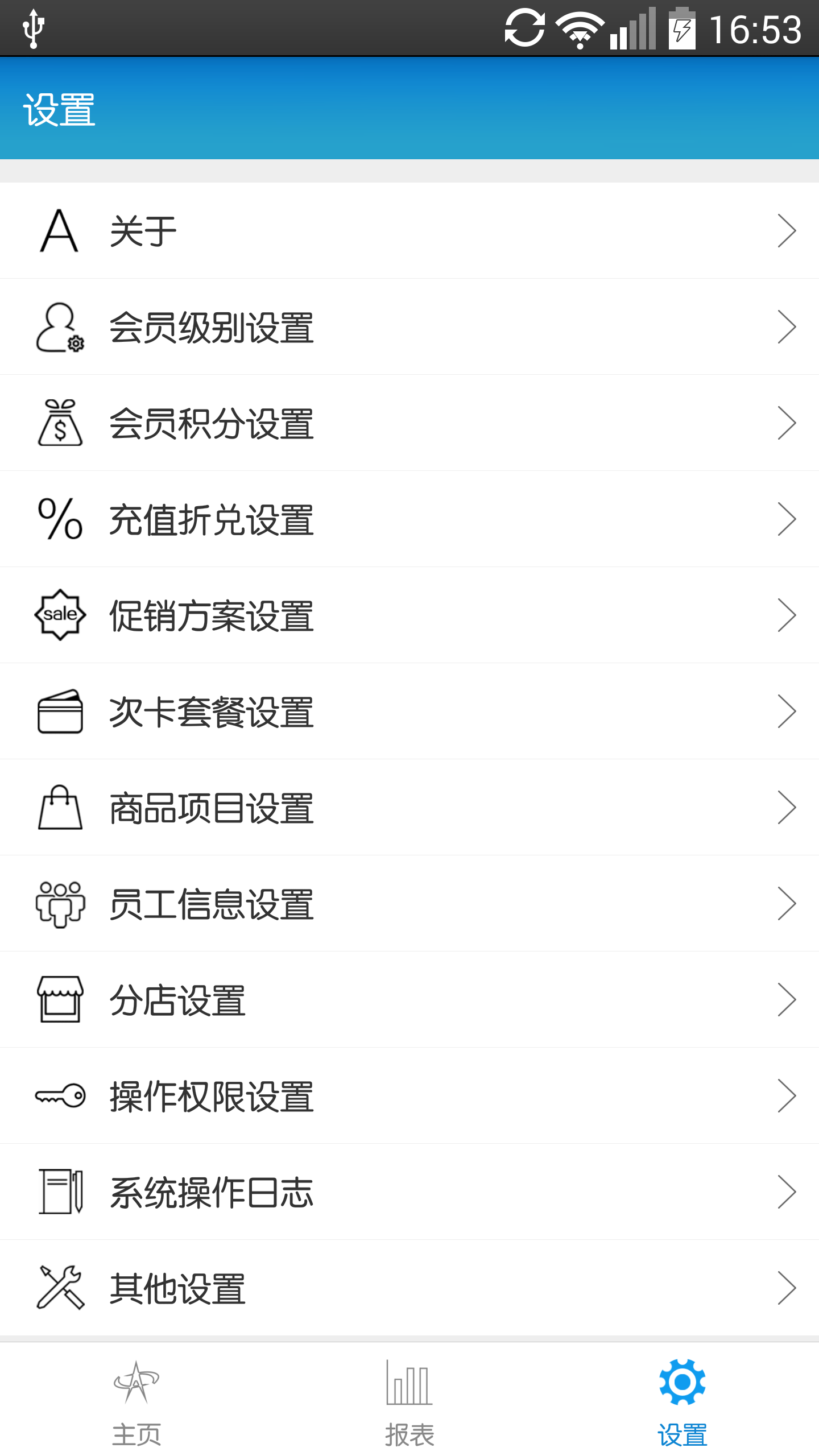Go to 次卡套餐设置 package settings
This screenshot has width=819, height=1456.
pos(409,712)
